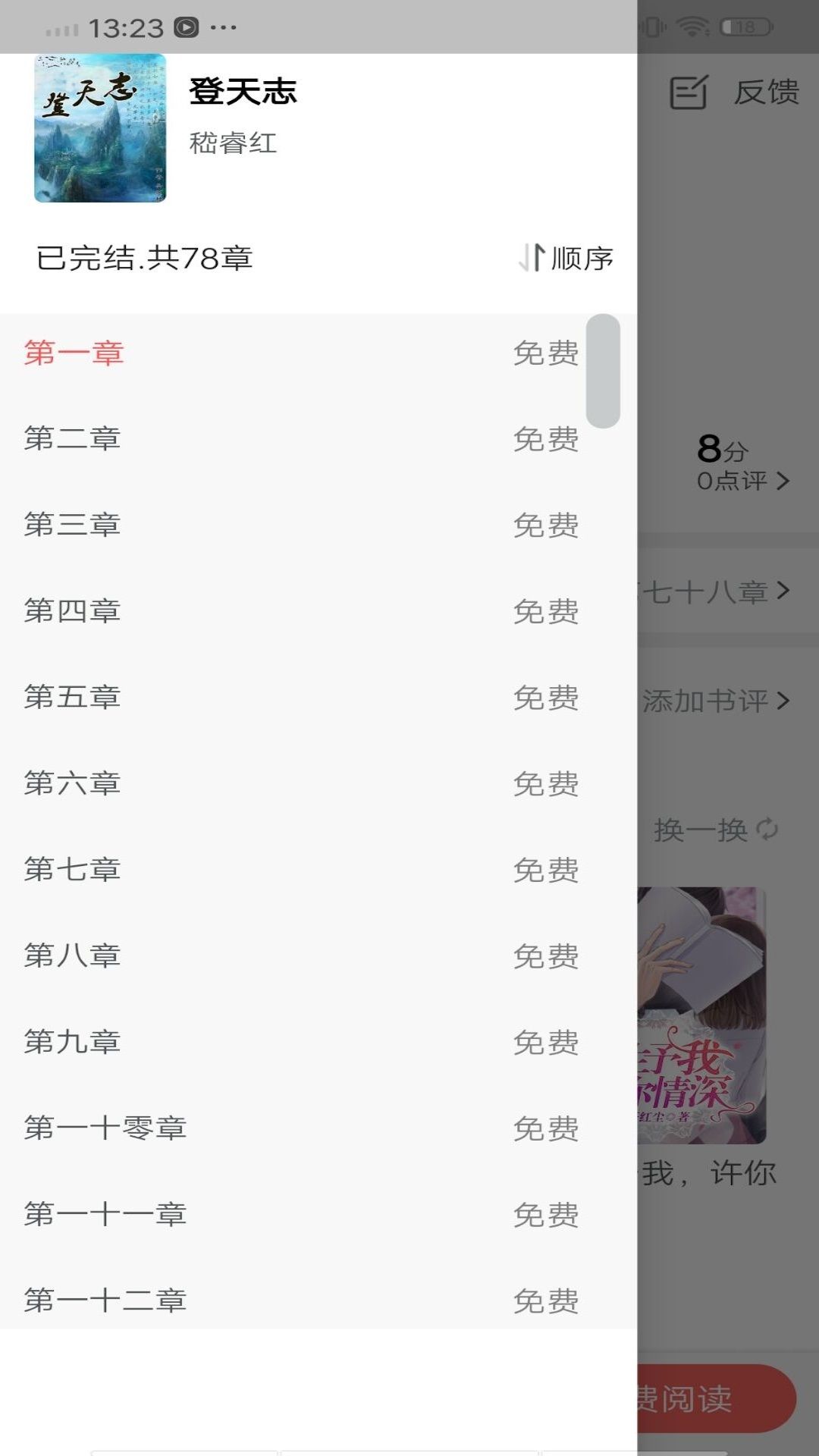Tap the 换一换 refresh icon
Viewport: 819px width, 1456px height.
(x=768, y=830)
